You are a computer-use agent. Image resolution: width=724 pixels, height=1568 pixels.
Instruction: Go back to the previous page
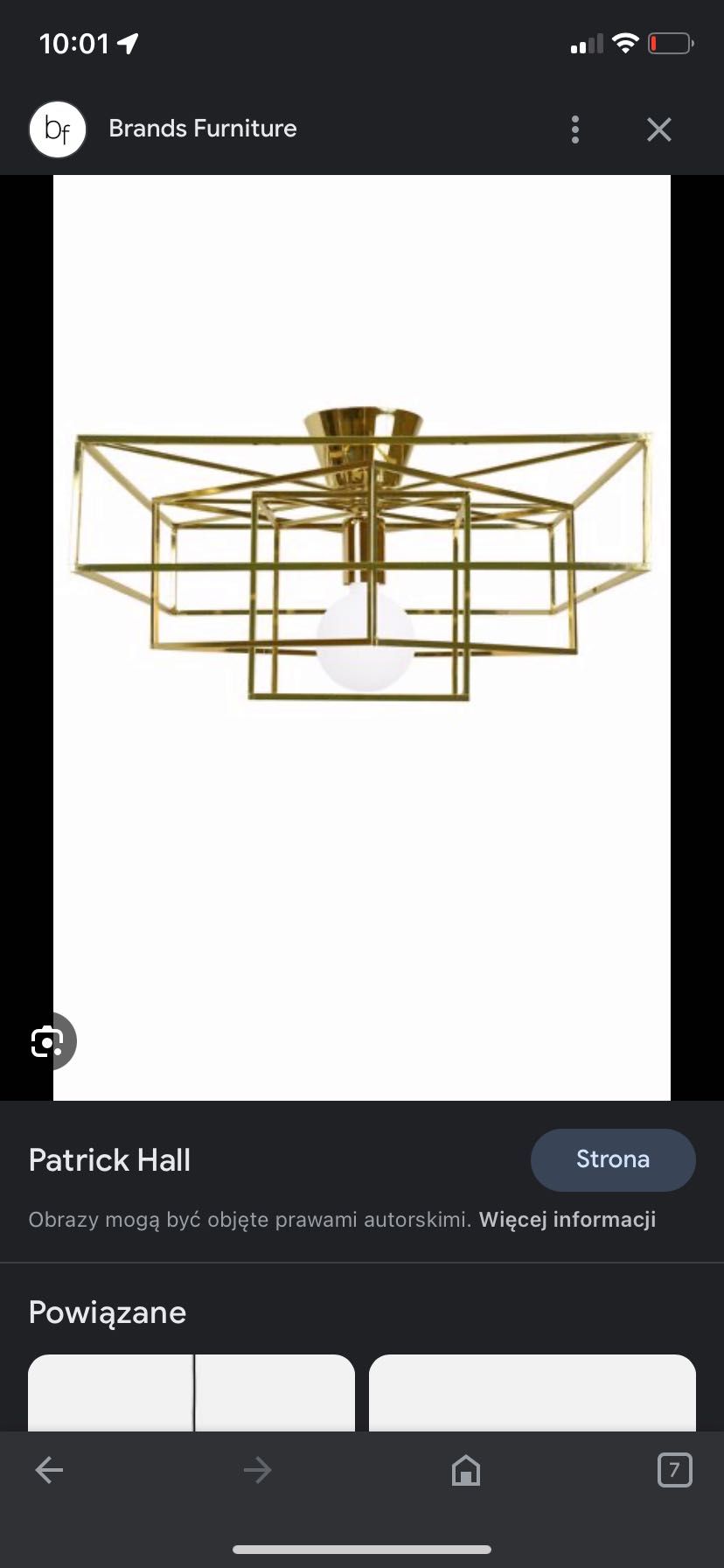pyautogui.click(x=49, y=1471)
